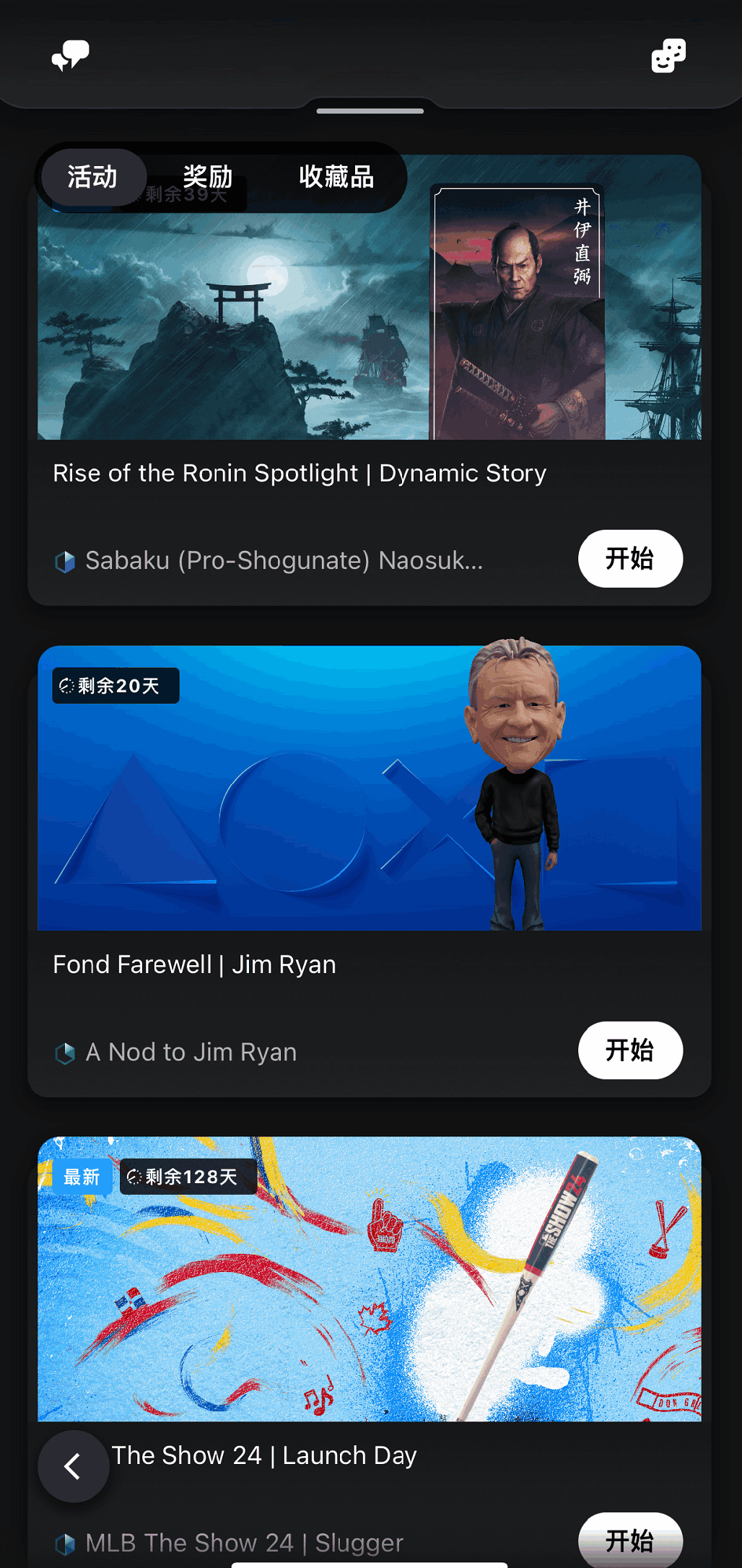Switch to the 奖励 tab
The image size is (742, 1568).
pos(207,177)
